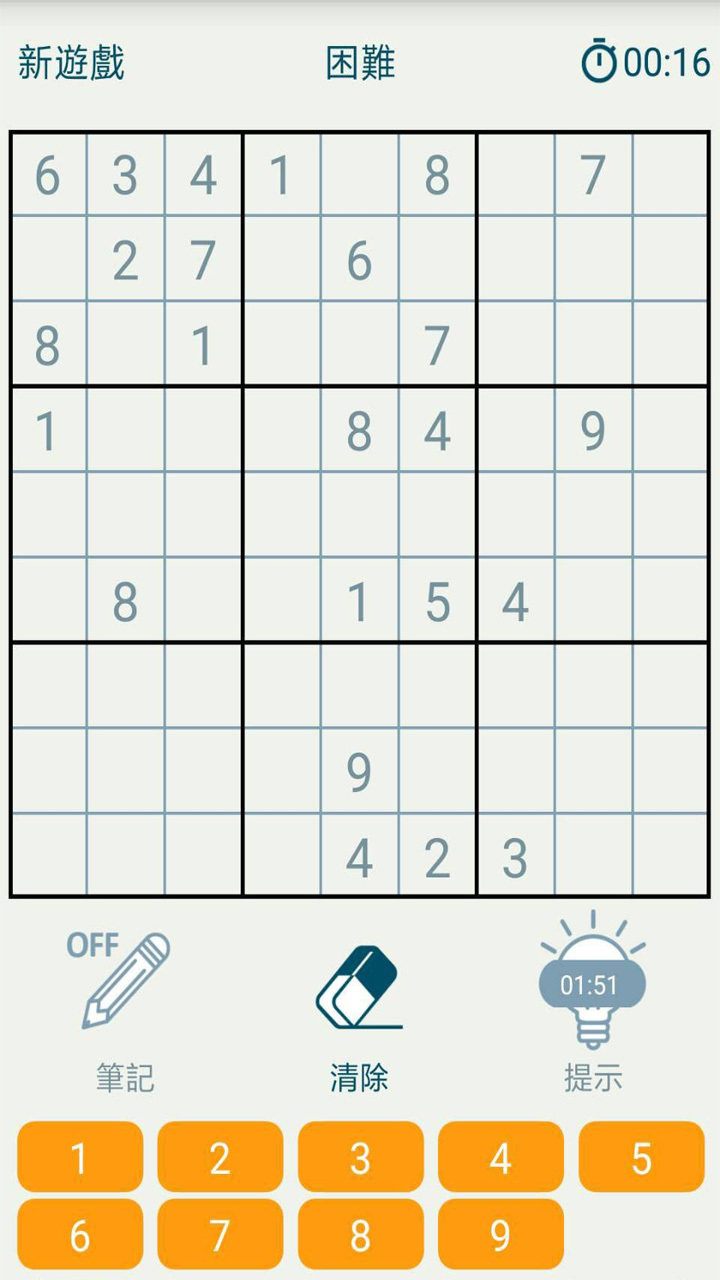Choose keypad number 8
720x1280 pixels.
tap(361, 1235)
